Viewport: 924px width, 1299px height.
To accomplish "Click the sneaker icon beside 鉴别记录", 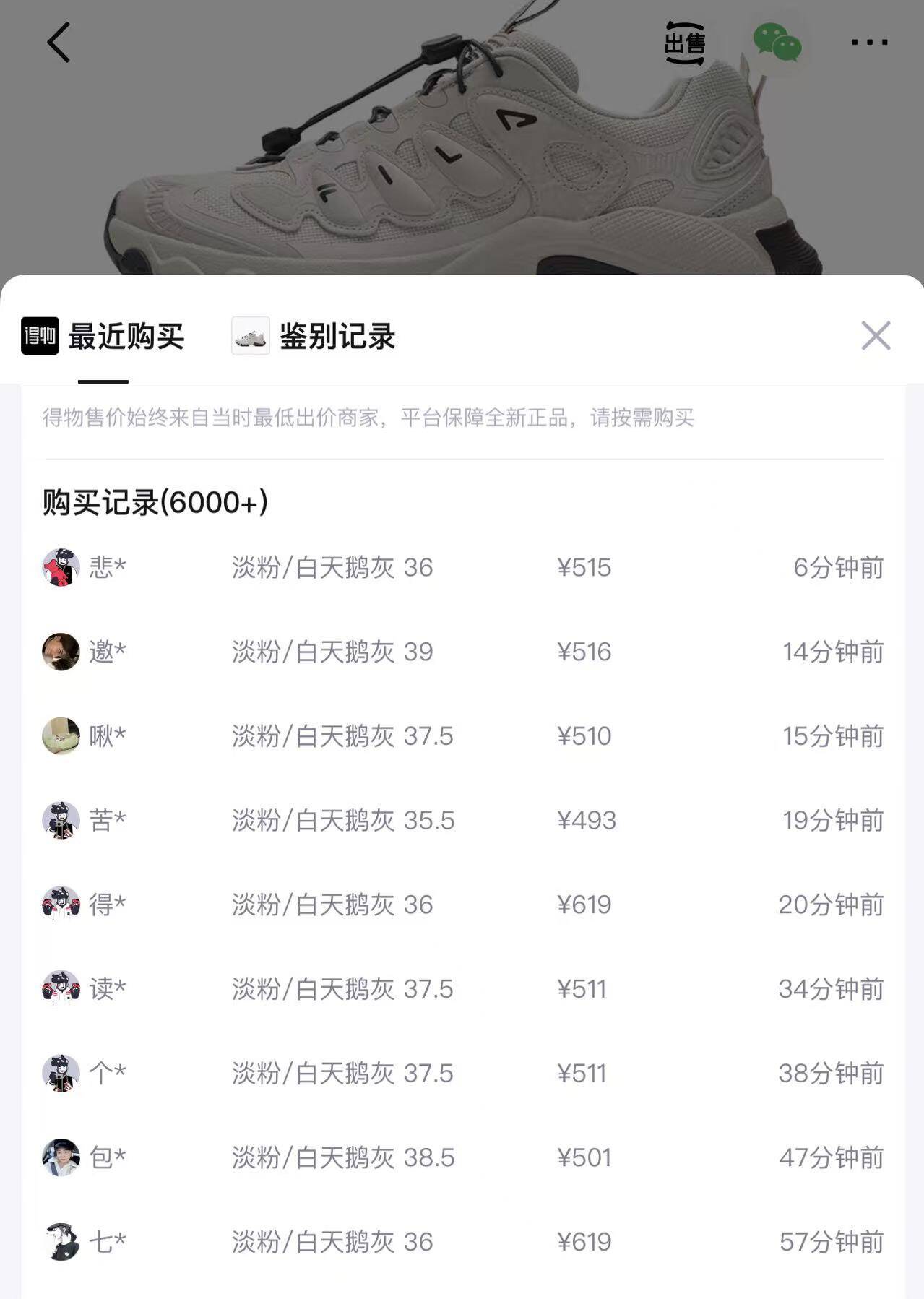I will (249, 335).
